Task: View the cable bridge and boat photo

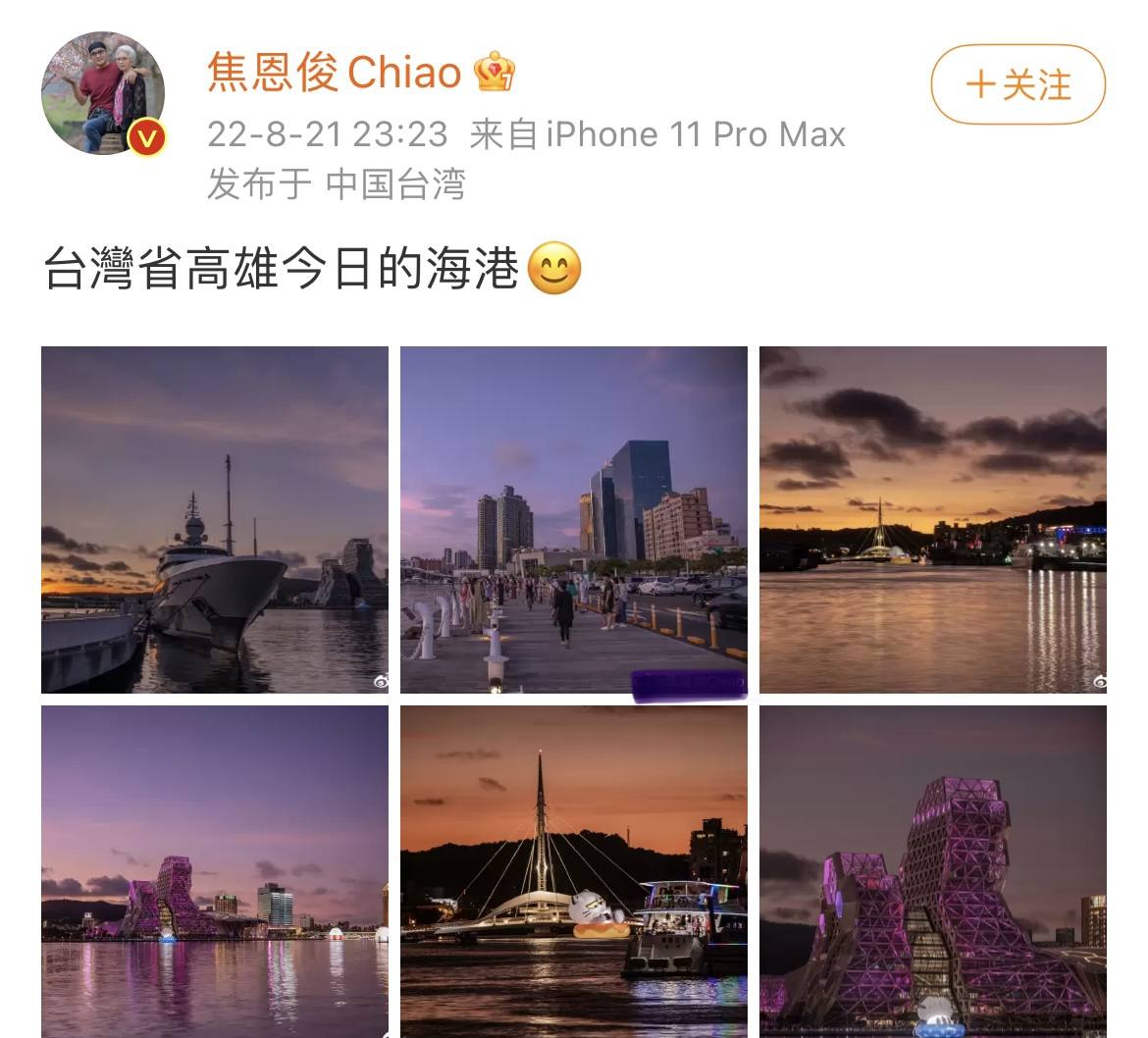Action: coord(573,870)
